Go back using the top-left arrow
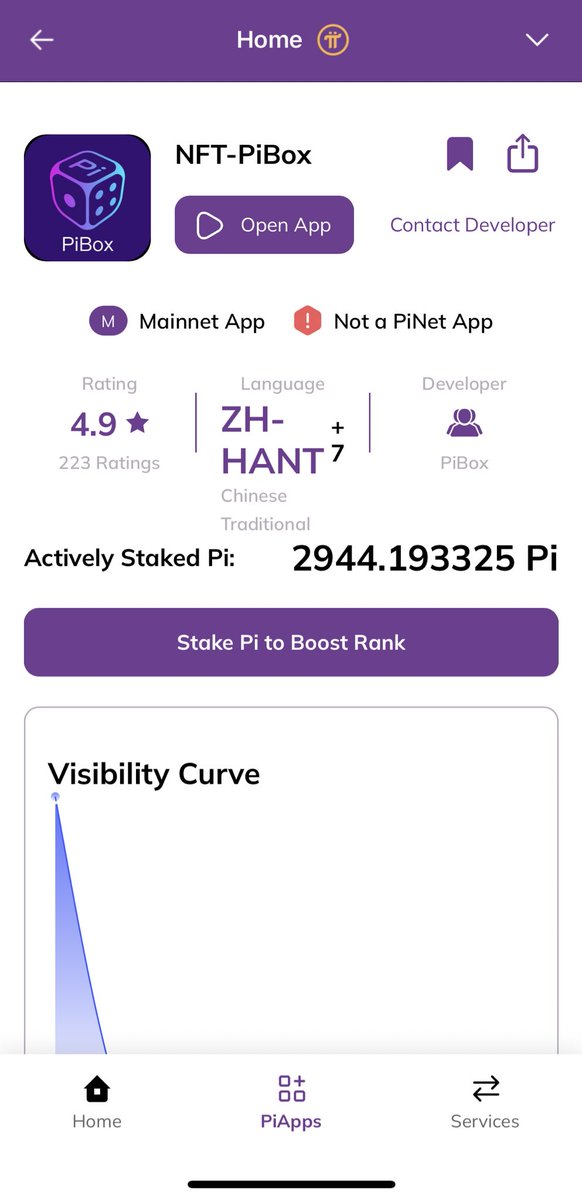 (42, 40)
